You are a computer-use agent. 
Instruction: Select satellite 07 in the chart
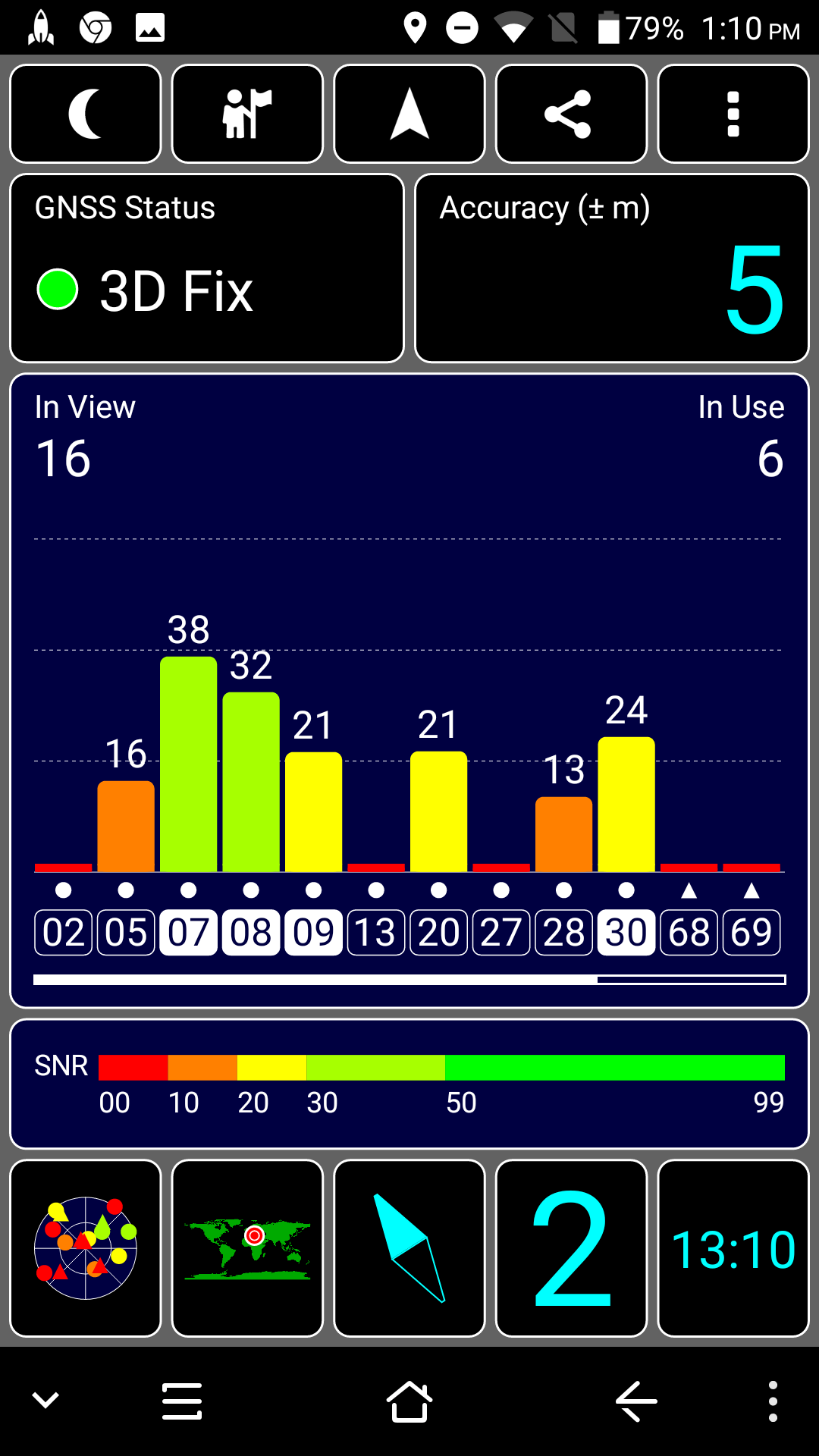coord(189,932)
